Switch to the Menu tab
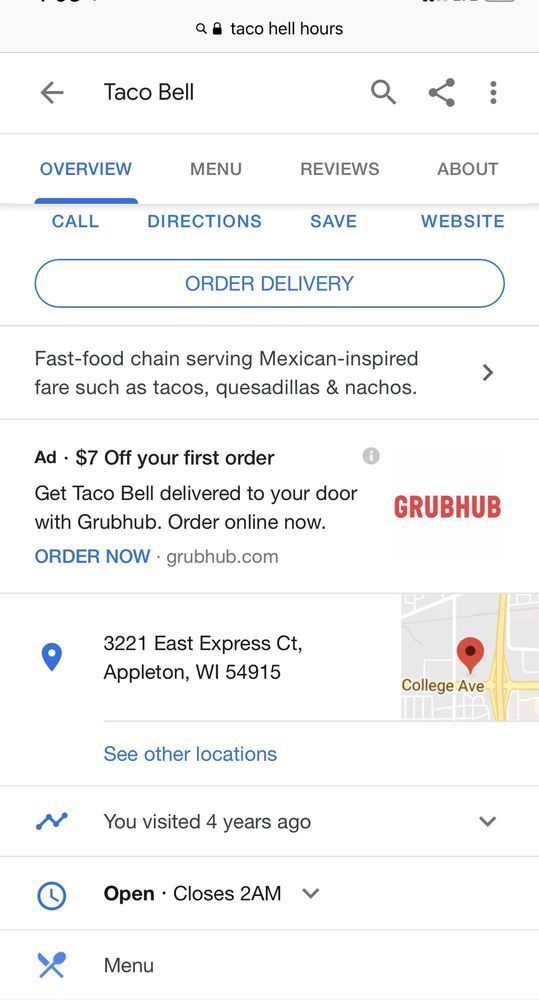Viewport: 539px width, 1000px height. (x=216, y=169)
